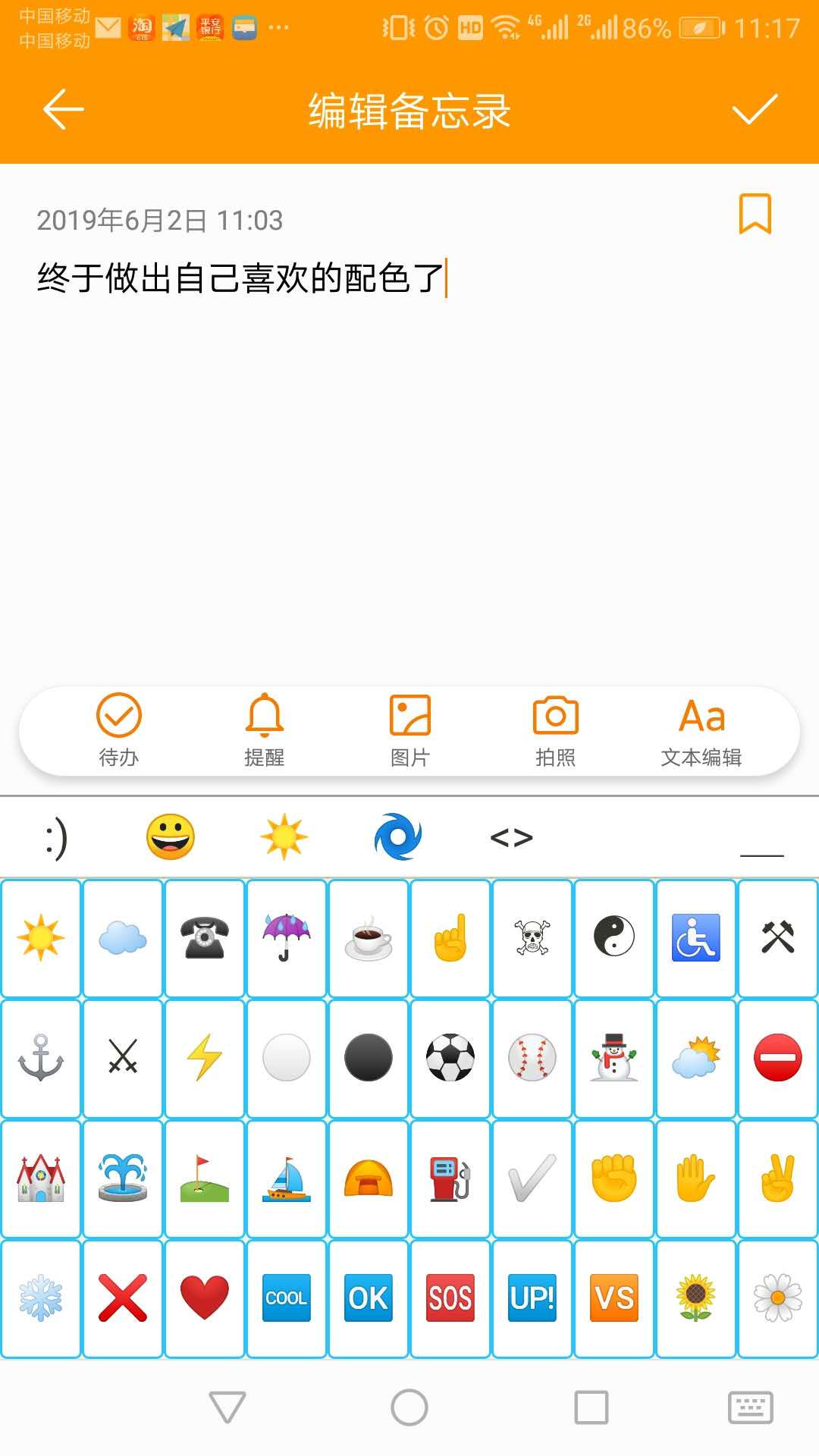Insert the soccer ball emoji
The width and height of the screenshot is (819, 1456).
(x=450, y=1058)
